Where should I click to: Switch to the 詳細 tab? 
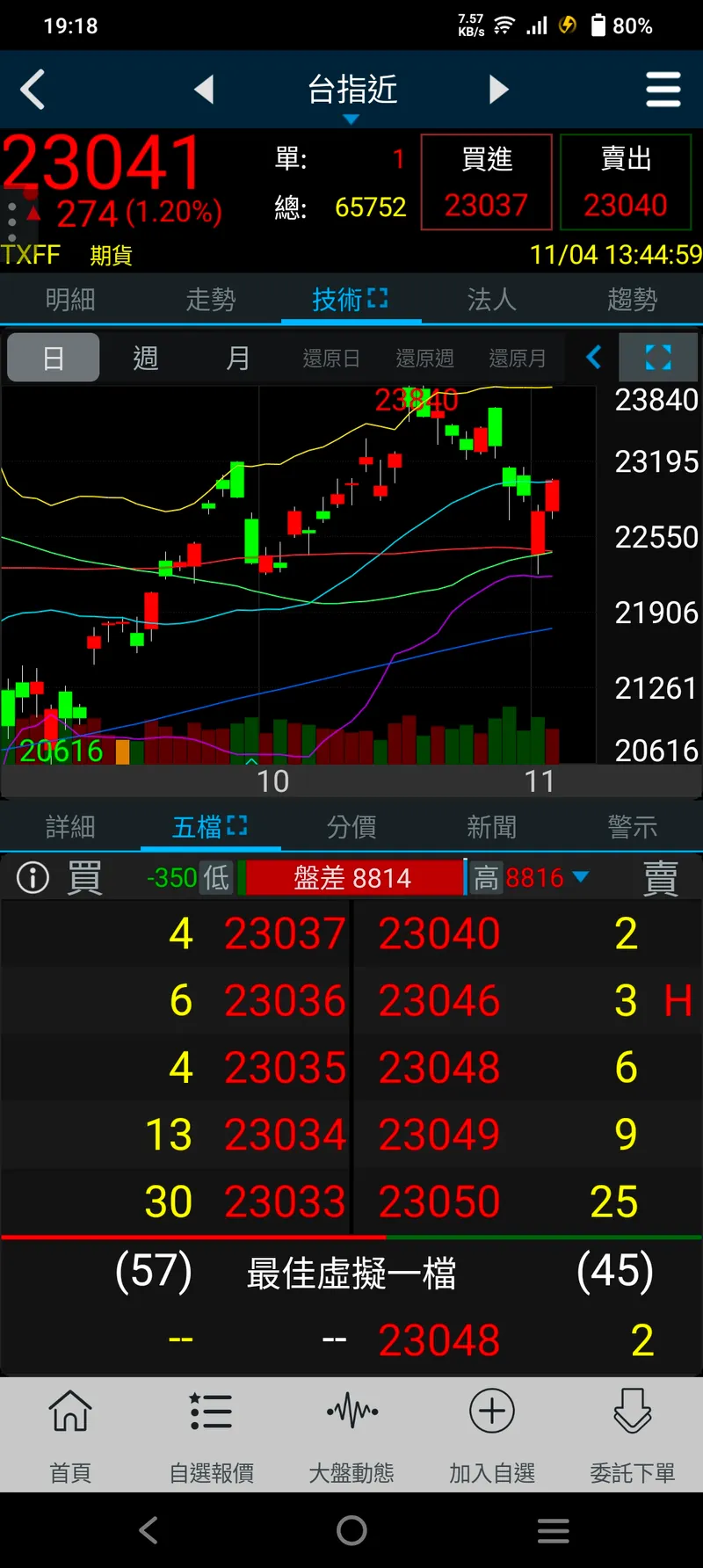click(x=70, y=827)
